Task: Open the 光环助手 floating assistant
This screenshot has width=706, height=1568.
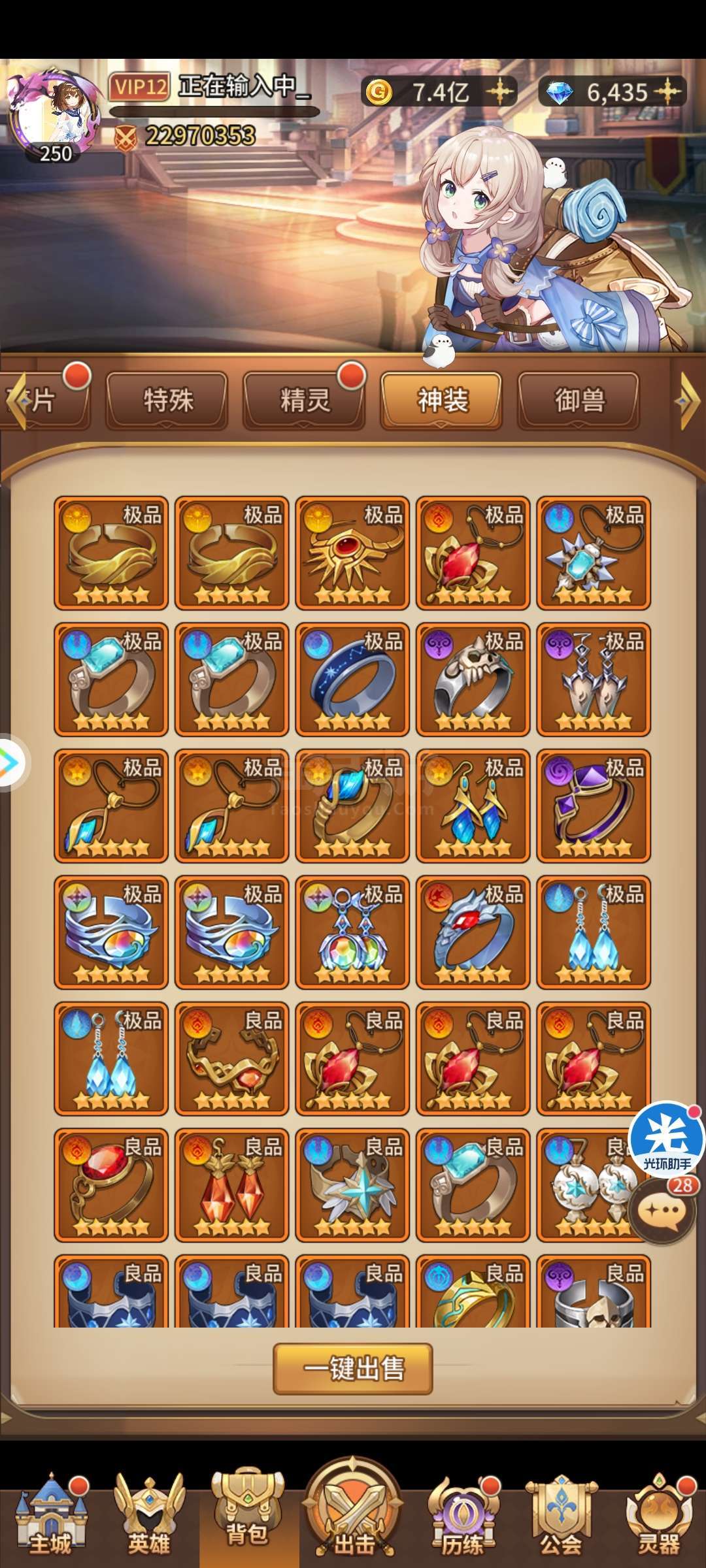Action: coord(667,1138)
